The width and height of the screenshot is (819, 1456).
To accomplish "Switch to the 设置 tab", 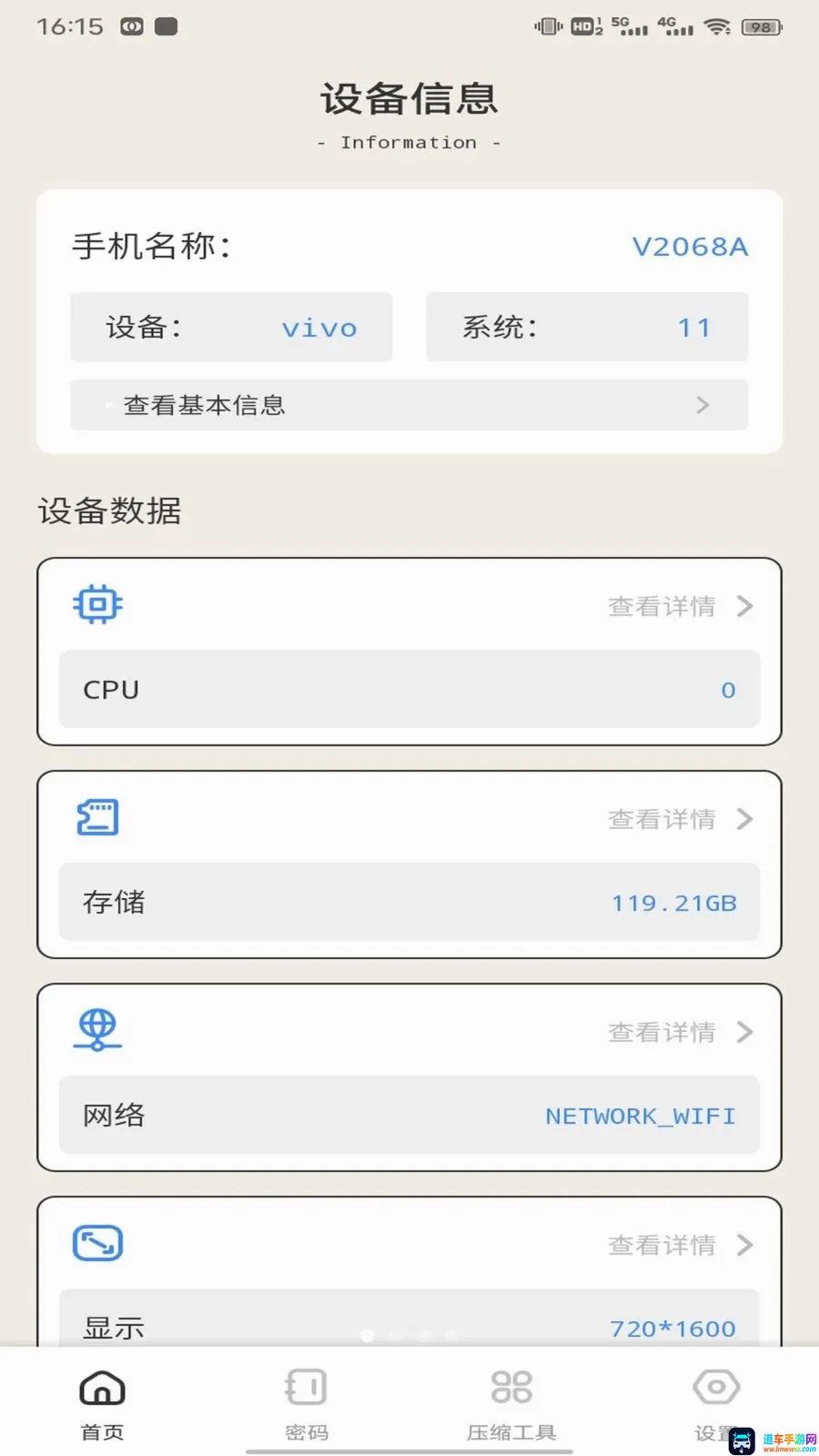I will (x=716, y=1405).
